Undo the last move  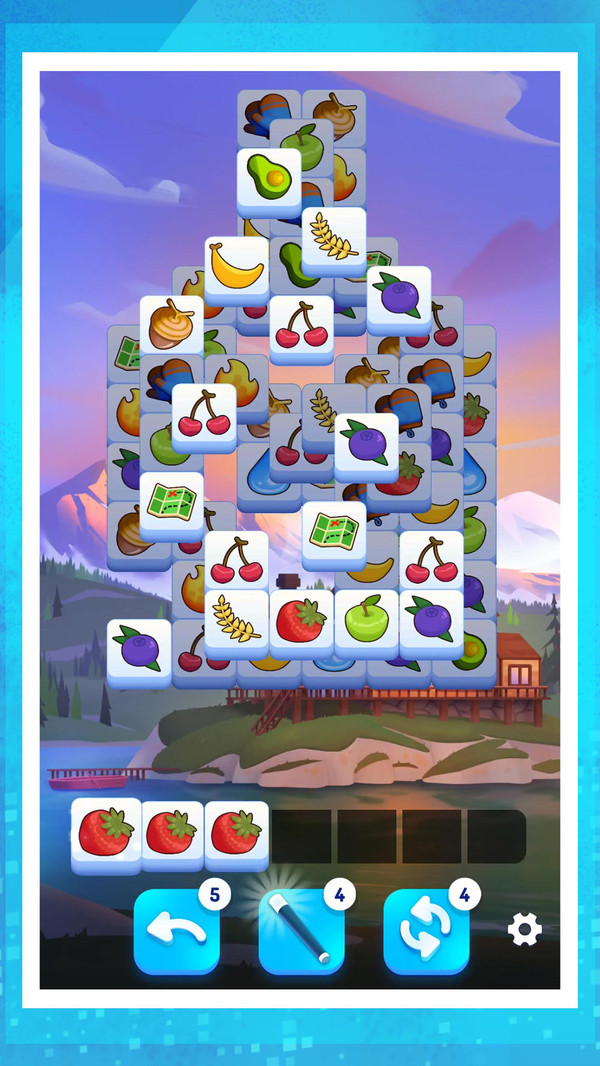coord(176,929)
